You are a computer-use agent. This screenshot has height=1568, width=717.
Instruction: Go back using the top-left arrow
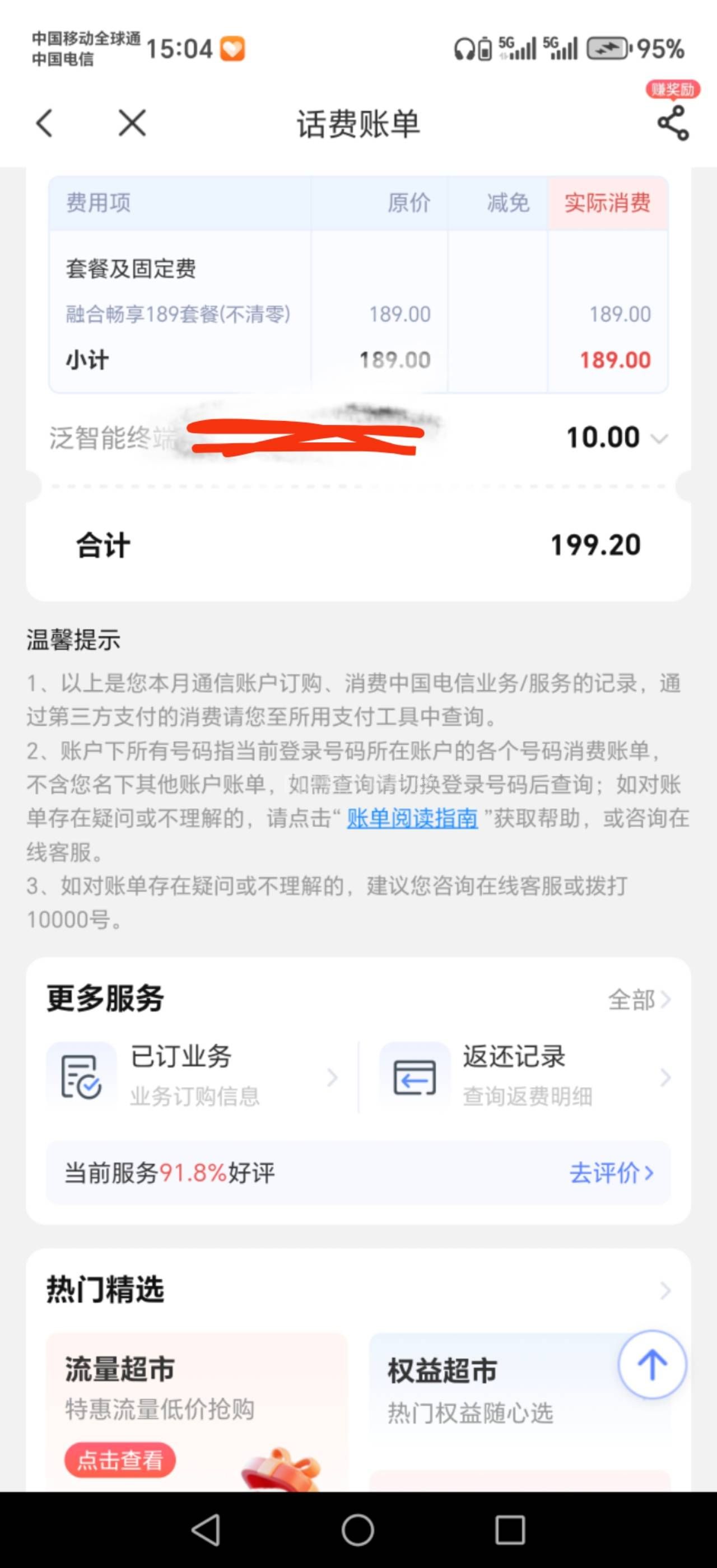coord(44,124)
